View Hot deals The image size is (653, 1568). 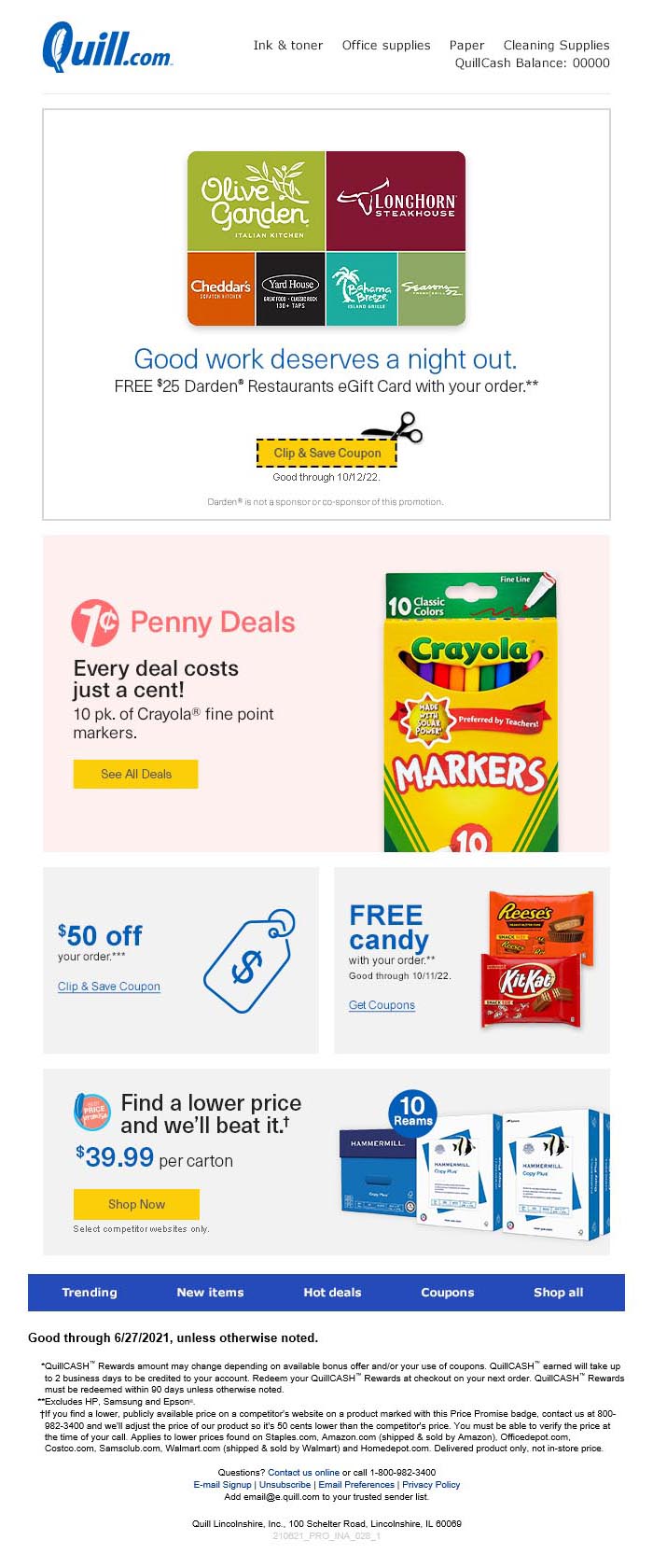tap(332, 1293)
